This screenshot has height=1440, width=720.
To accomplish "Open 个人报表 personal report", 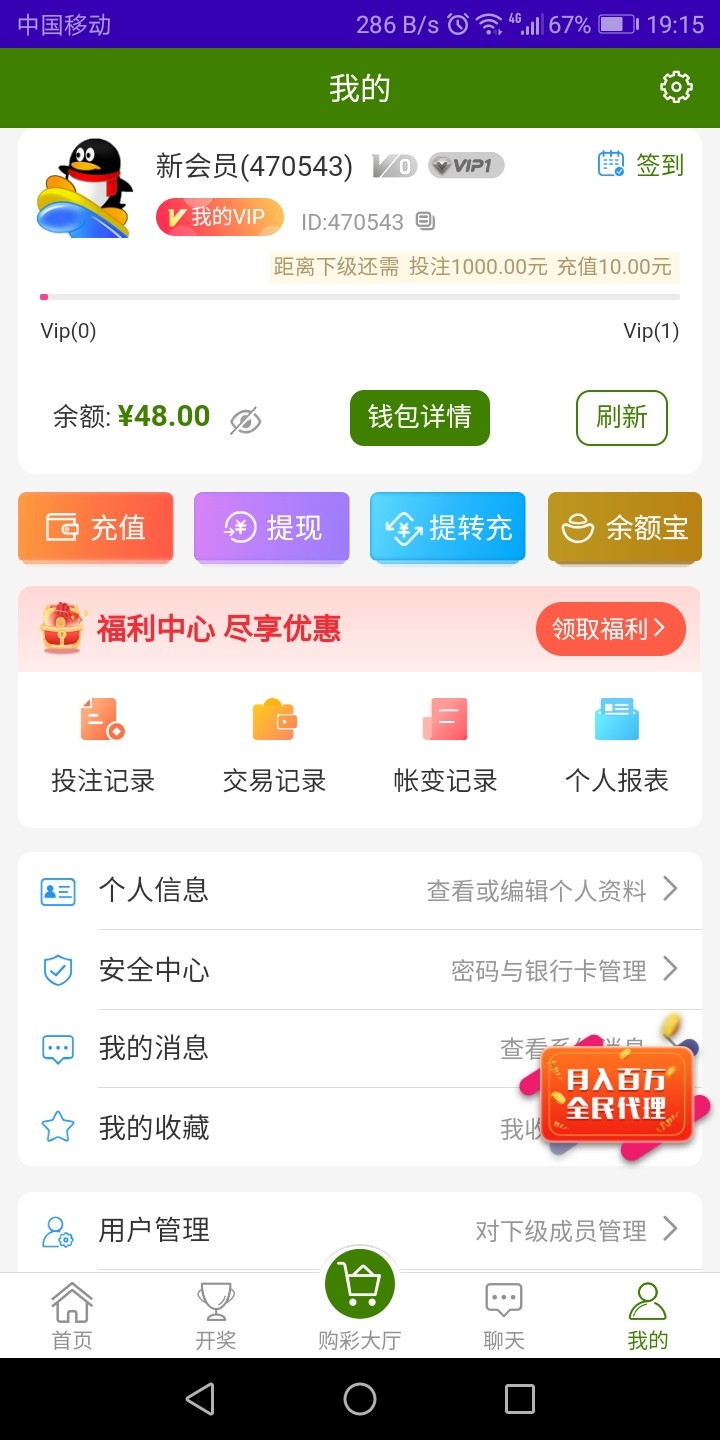I will (616, 746).
